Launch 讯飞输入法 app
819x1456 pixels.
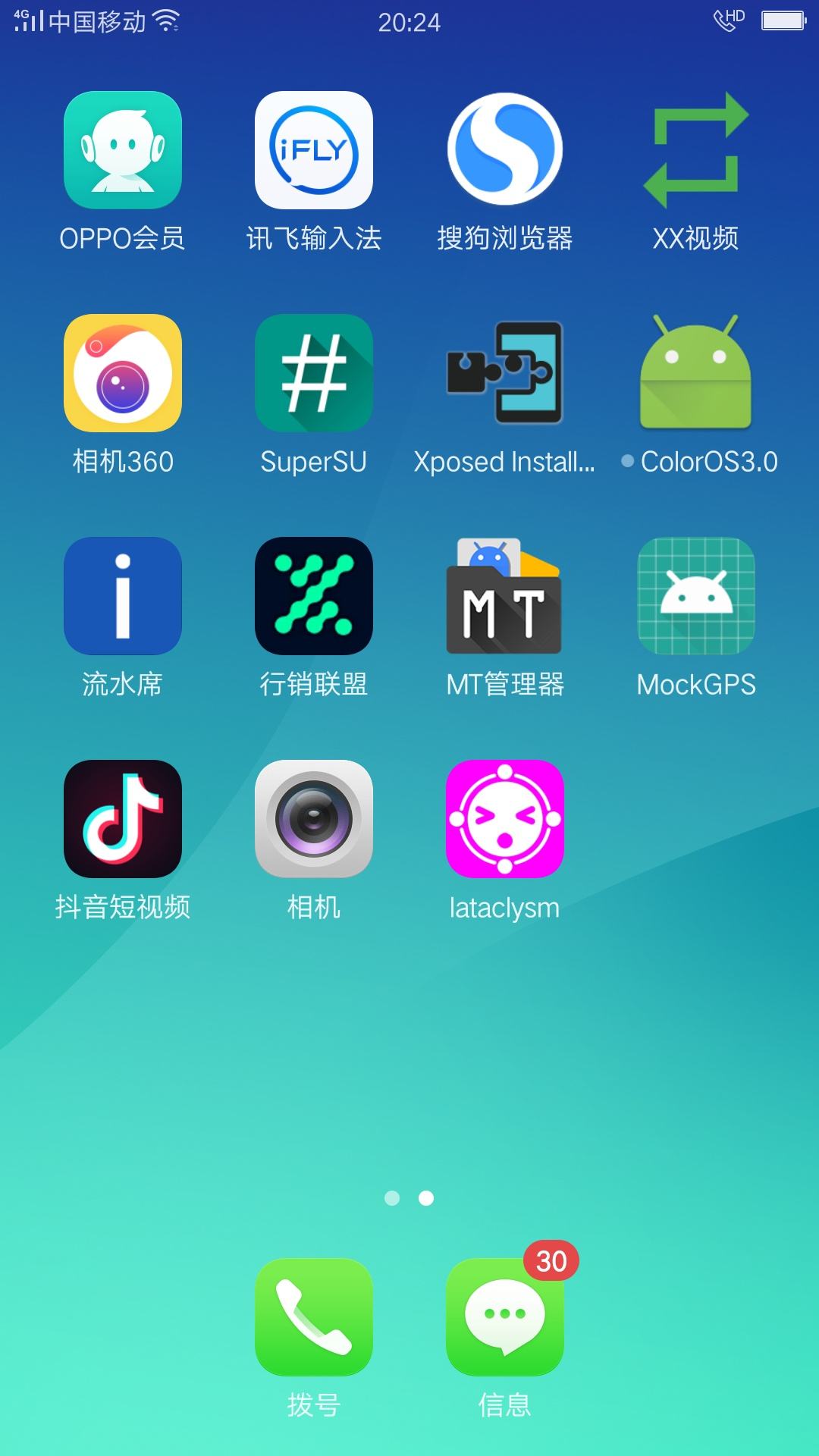tap(314, 150)
